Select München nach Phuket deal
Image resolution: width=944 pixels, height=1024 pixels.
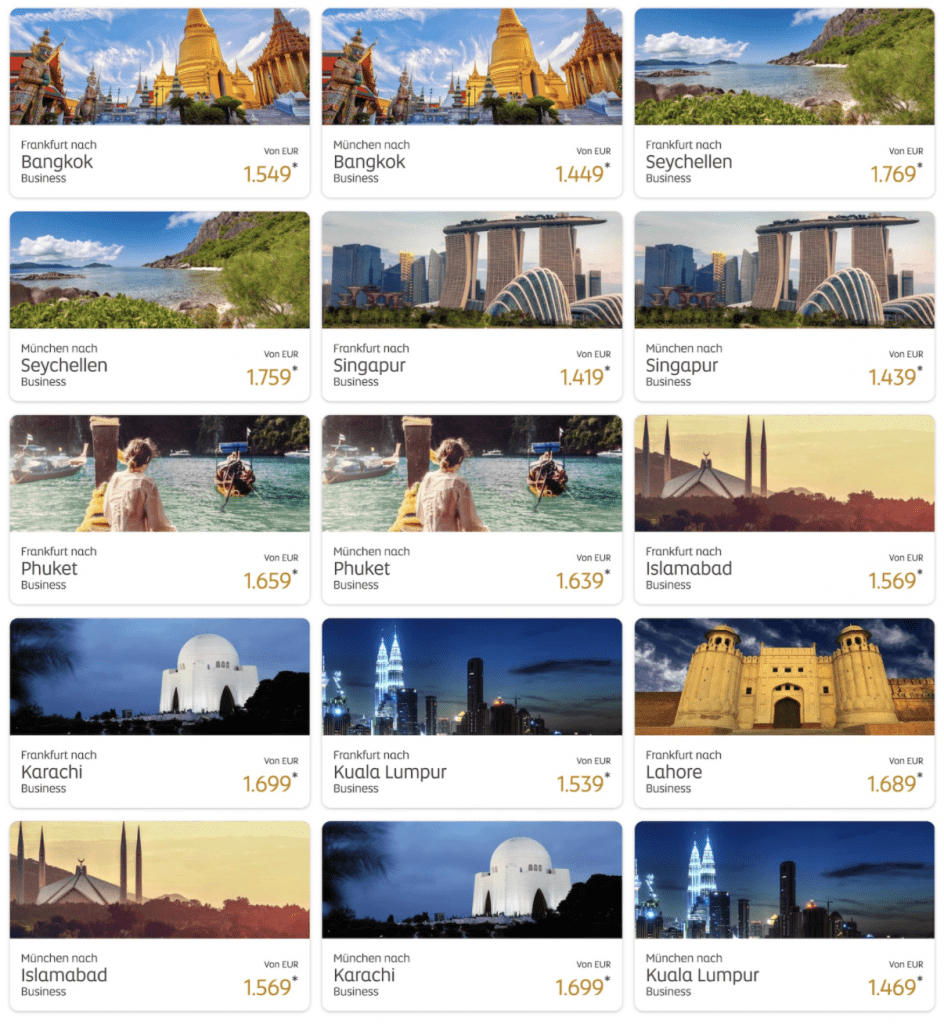pos(472,509)
